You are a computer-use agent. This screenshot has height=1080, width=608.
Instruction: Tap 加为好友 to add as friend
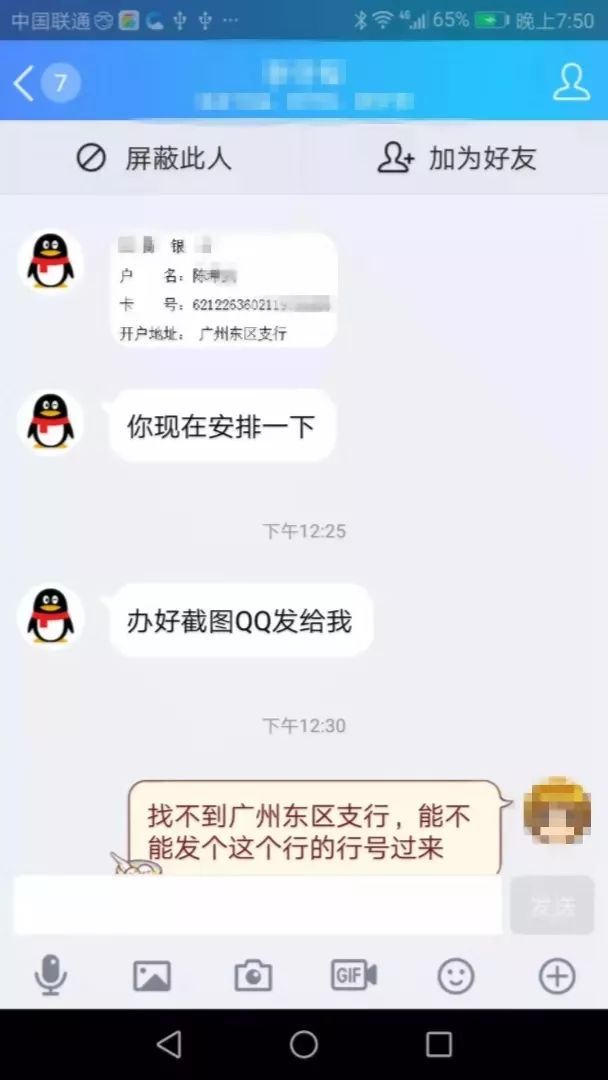pos(457,158)
